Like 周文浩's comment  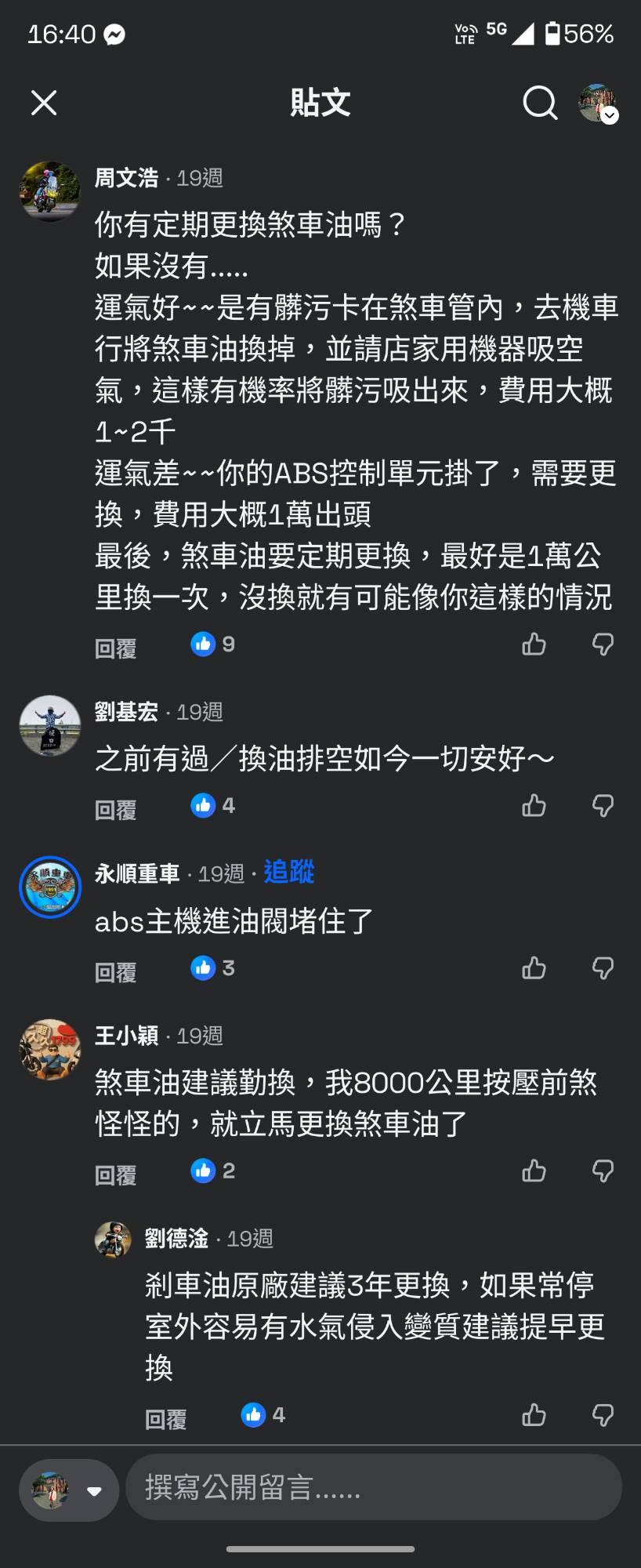click(x=534, y=644)
